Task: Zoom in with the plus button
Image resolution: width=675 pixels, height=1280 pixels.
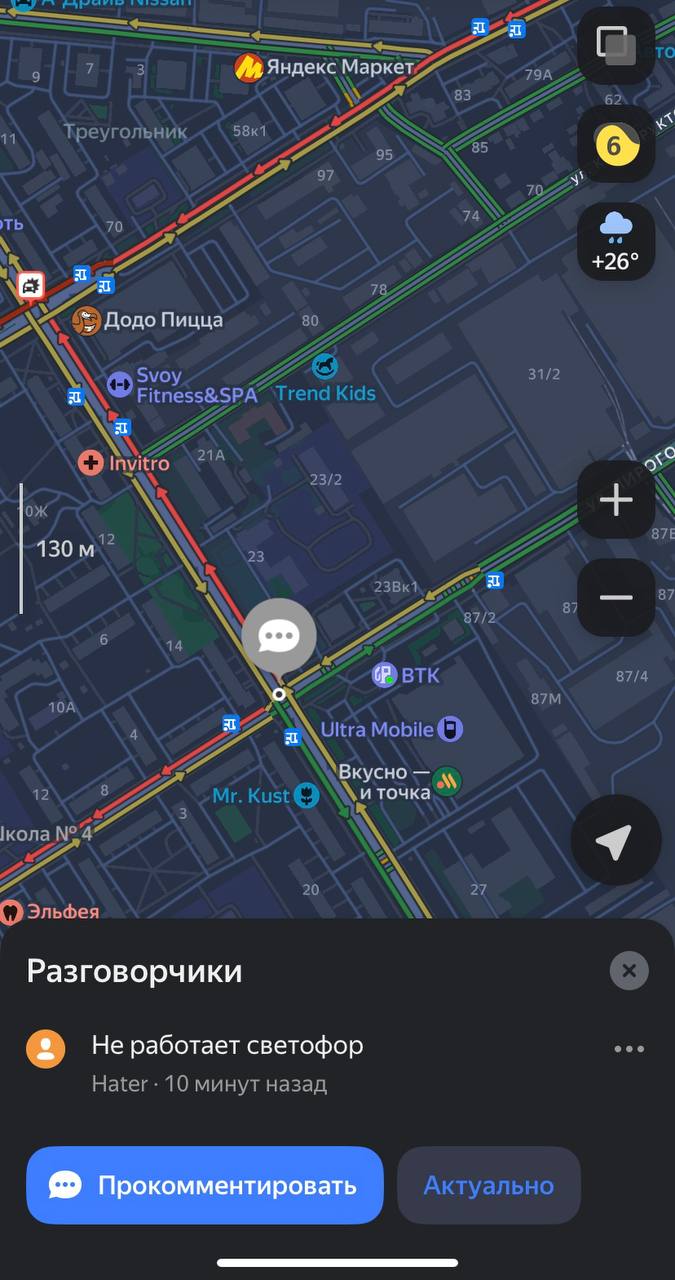Action: pos(616,501)
